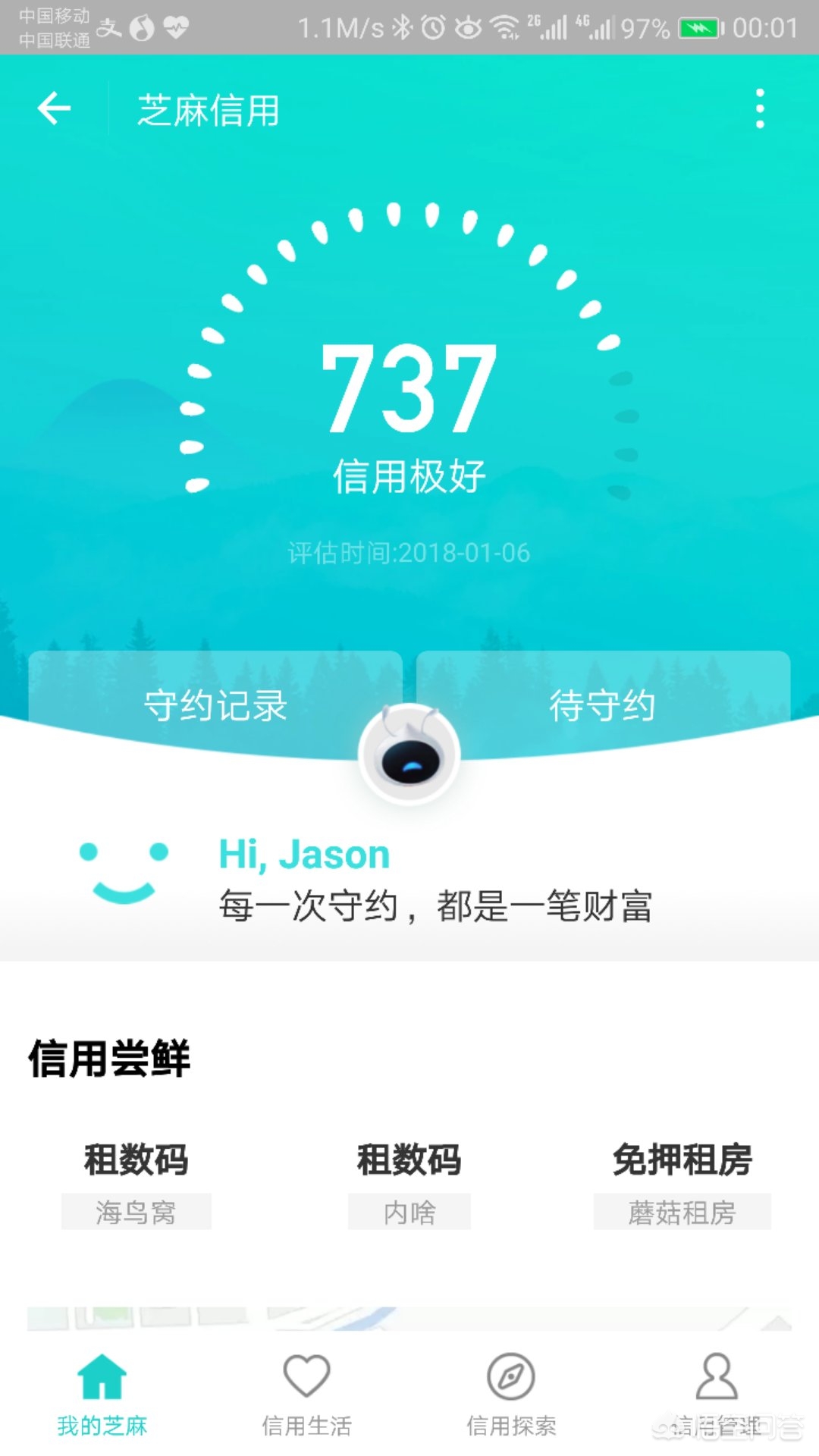The height and width of the screenshot is (1456, 819).
Task: Click the back arrow in the title bar
Action: [x=53, y=108]
